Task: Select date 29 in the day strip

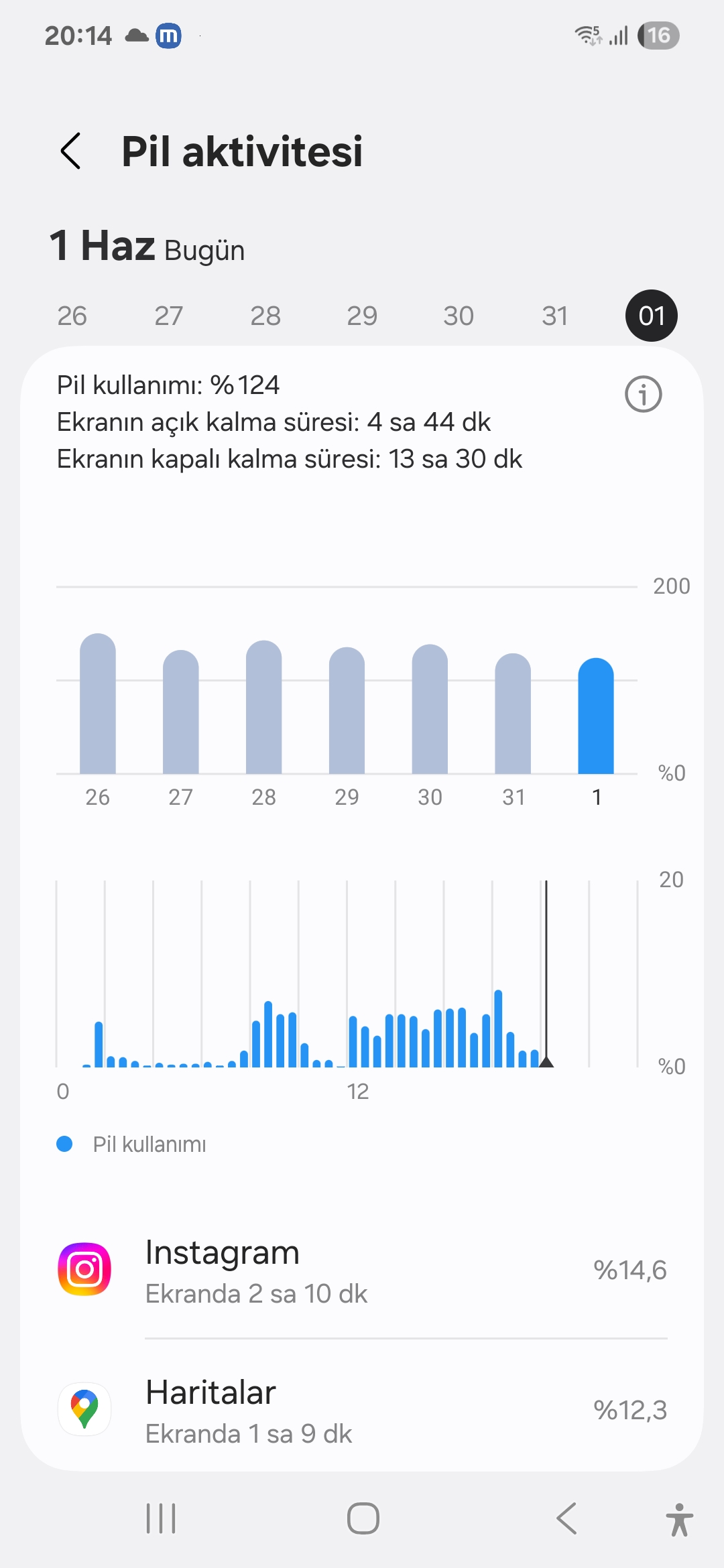Action: (x=362, y=316)
